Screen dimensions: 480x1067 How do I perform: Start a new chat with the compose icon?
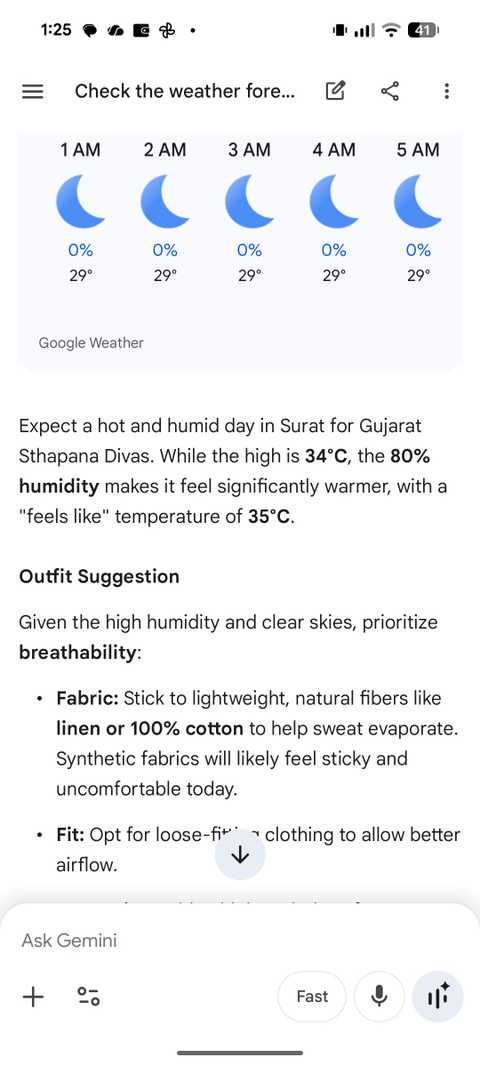335,91
